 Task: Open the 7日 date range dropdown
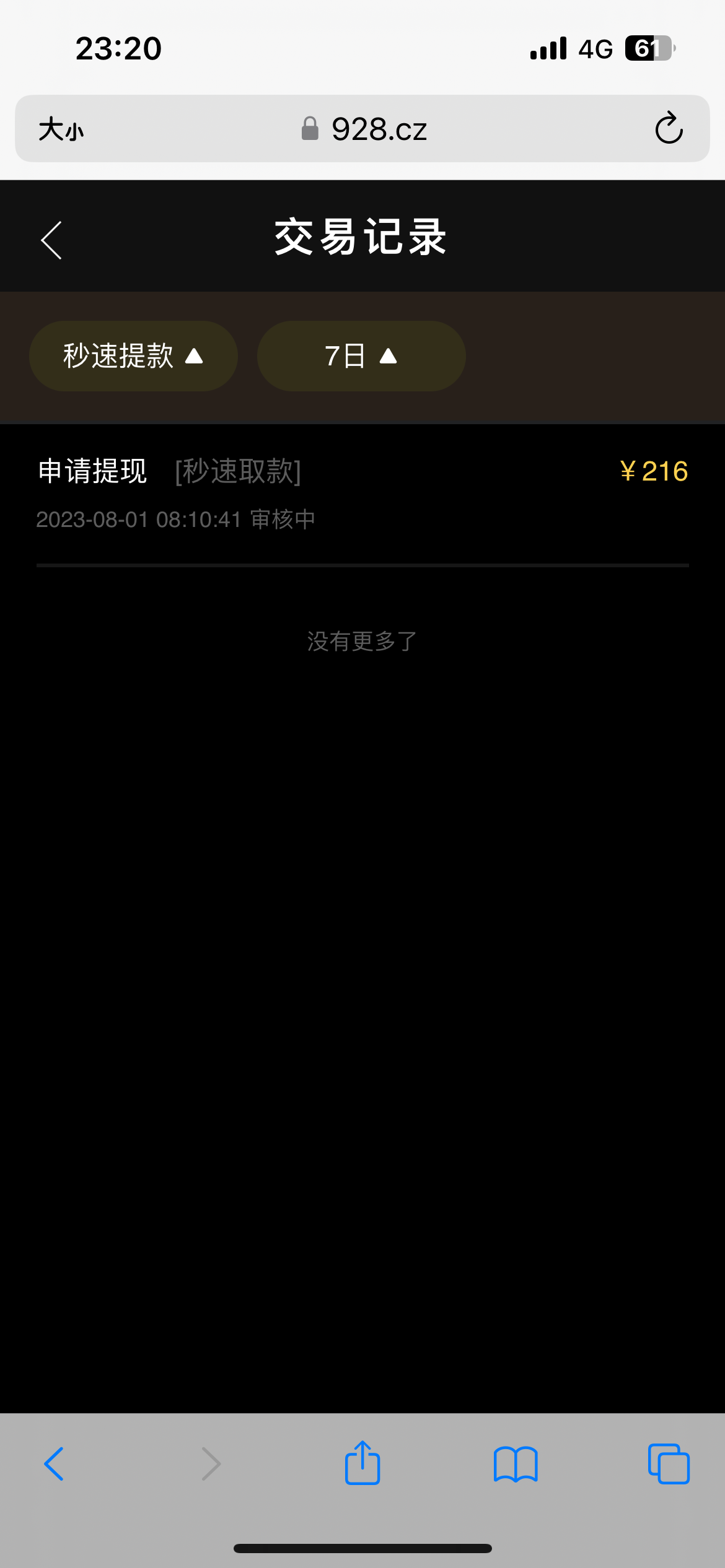tap(361, 356)
